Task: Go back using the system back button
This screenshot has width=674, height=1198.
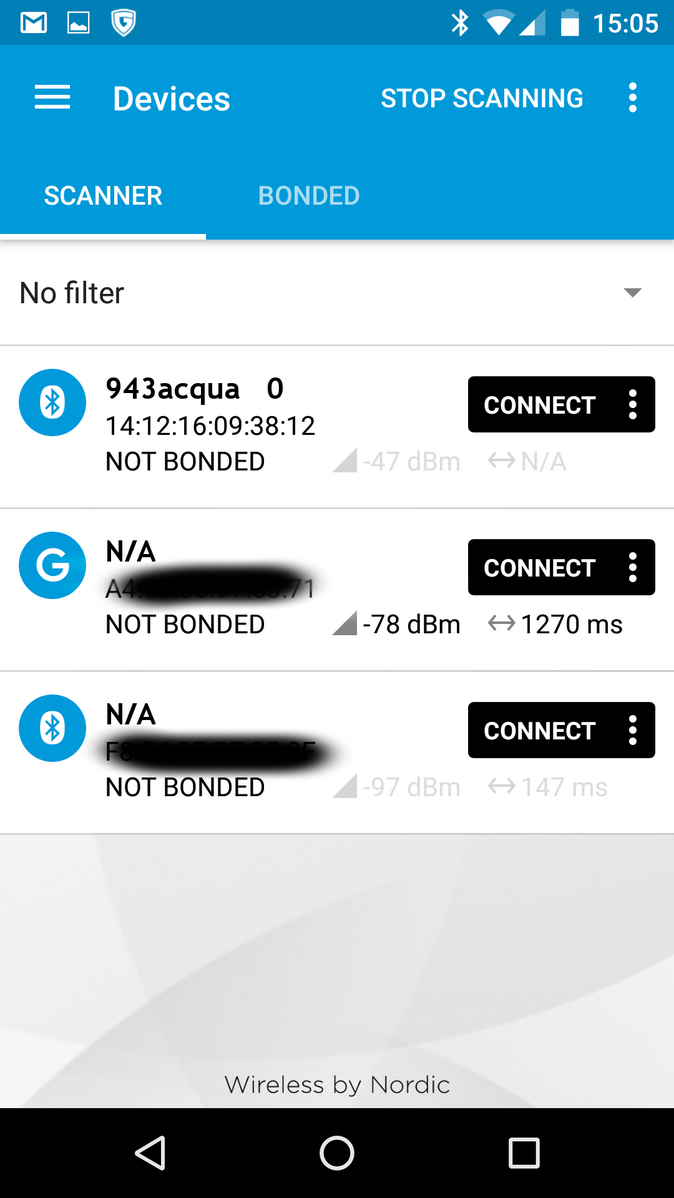Action: pyautogui.click(x=150, y=1153)
